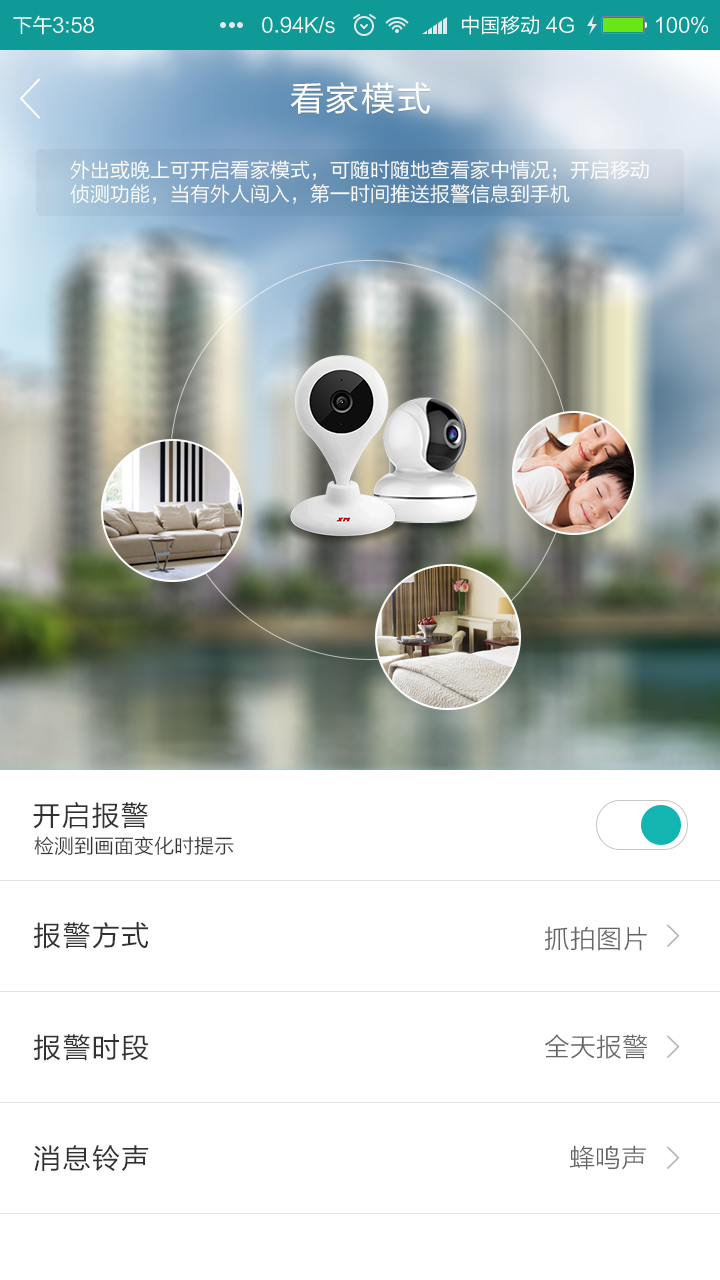Open 报警时段 setting

360,1047
